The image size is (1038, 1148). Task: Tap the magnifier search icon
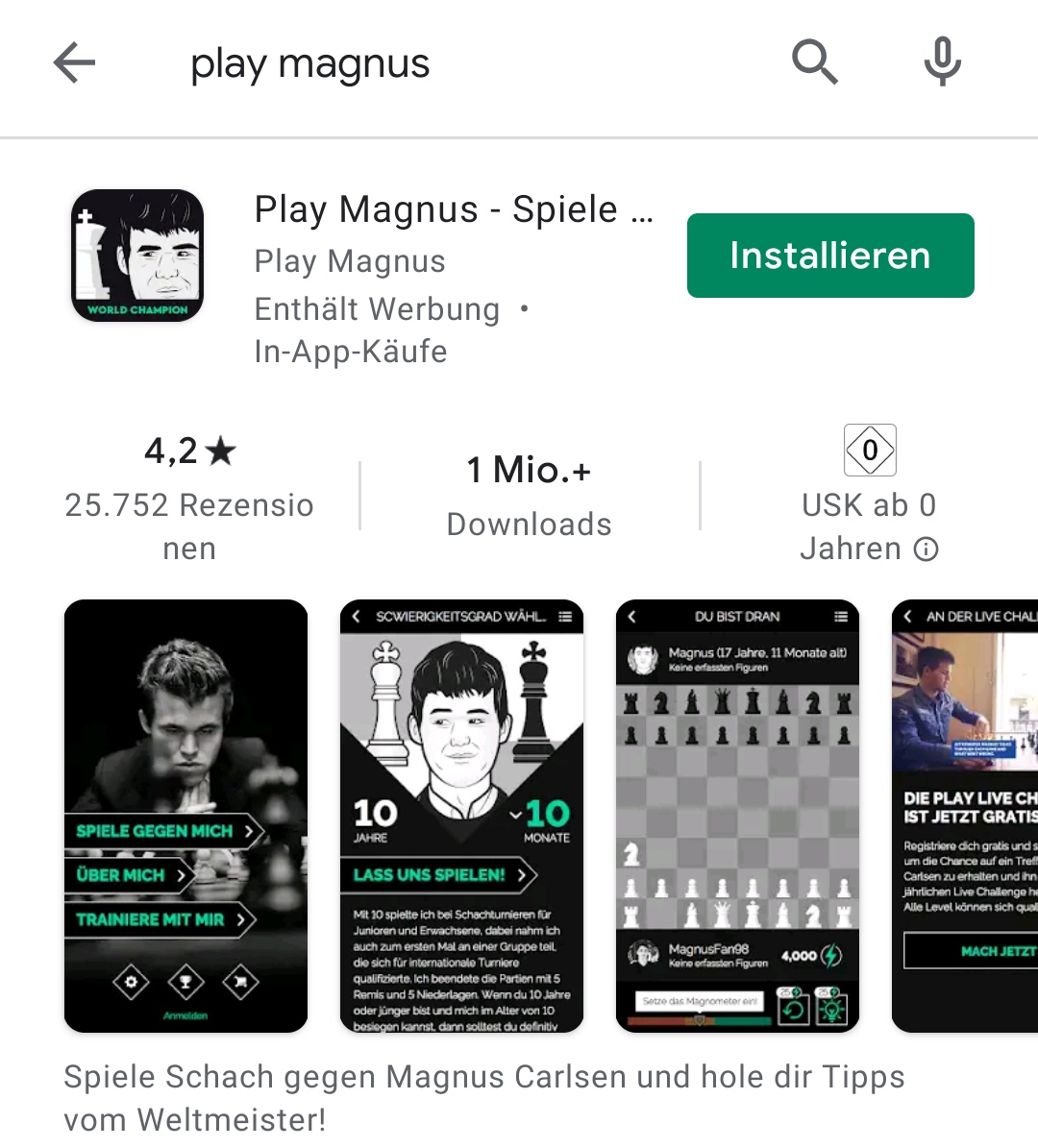(815, 63)
